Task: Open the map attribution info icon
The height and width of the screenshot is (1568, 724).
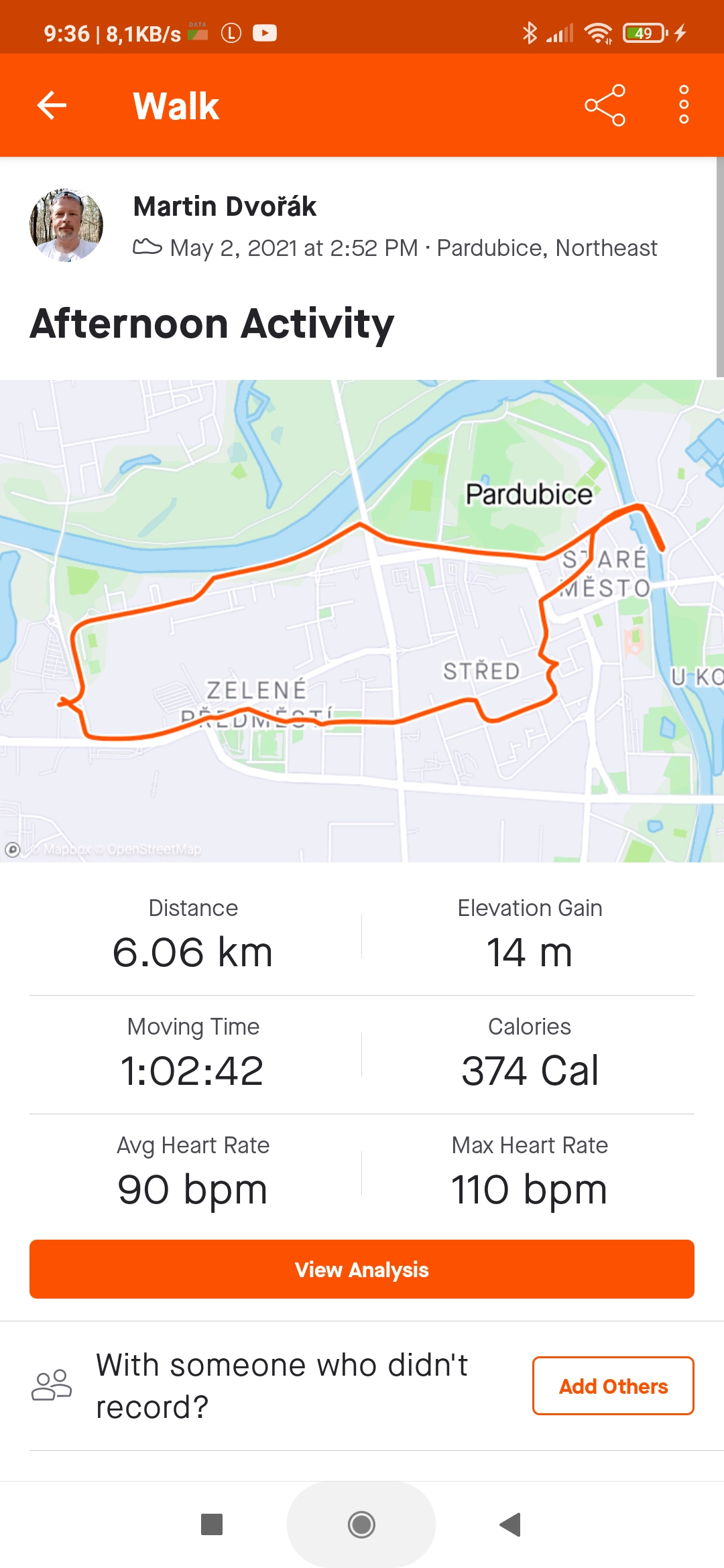Action: [x=12, y=850]
